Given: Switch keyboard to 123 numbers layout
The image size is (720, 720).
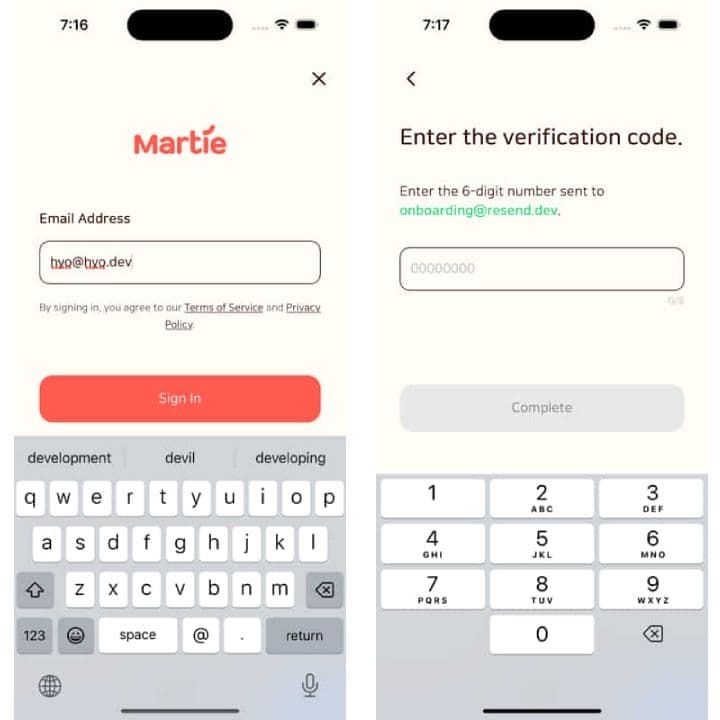Looking at the screenshot, I should (35, 635).
